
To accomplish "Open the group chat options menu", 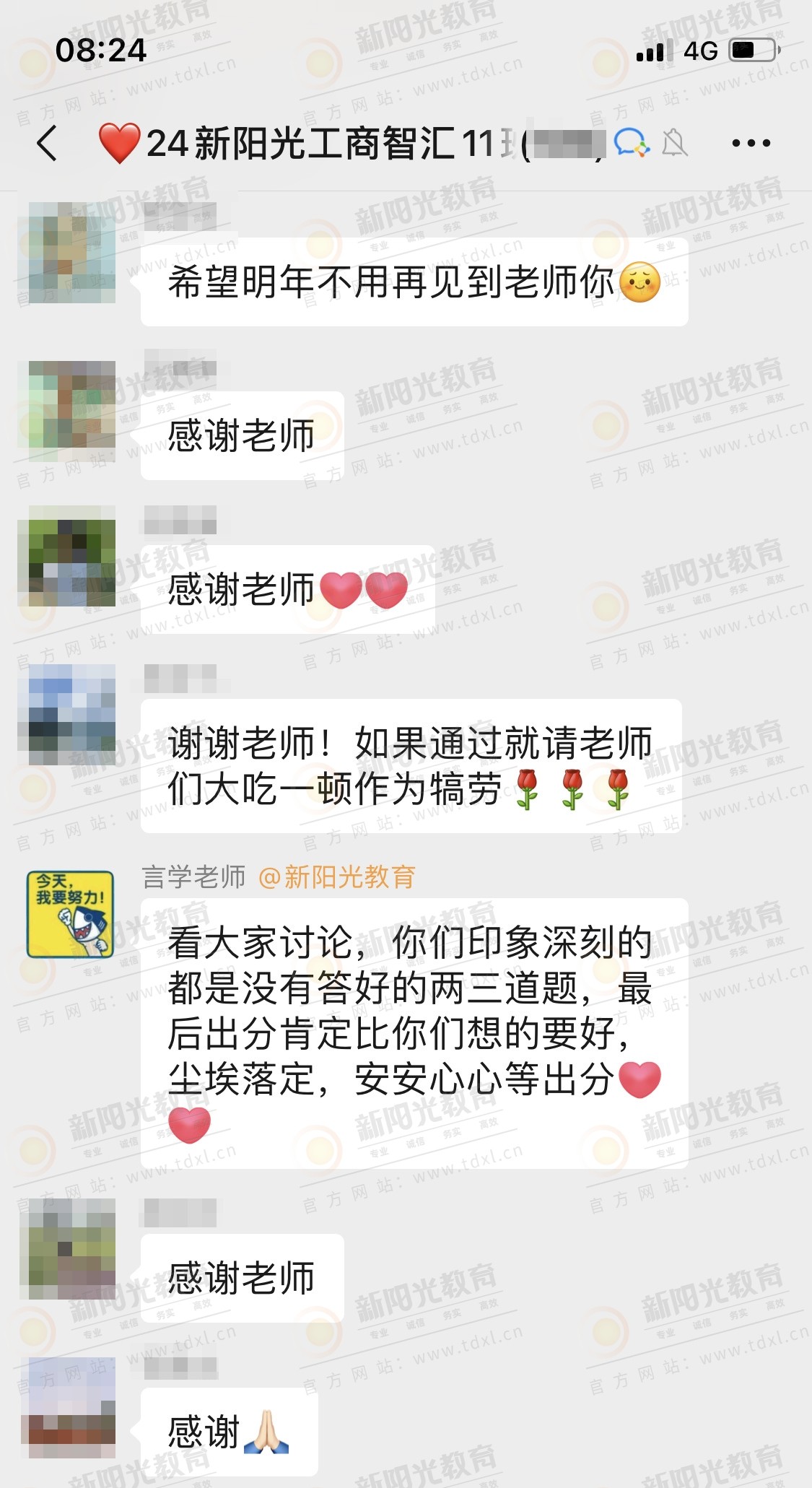I will coord(751,143).
